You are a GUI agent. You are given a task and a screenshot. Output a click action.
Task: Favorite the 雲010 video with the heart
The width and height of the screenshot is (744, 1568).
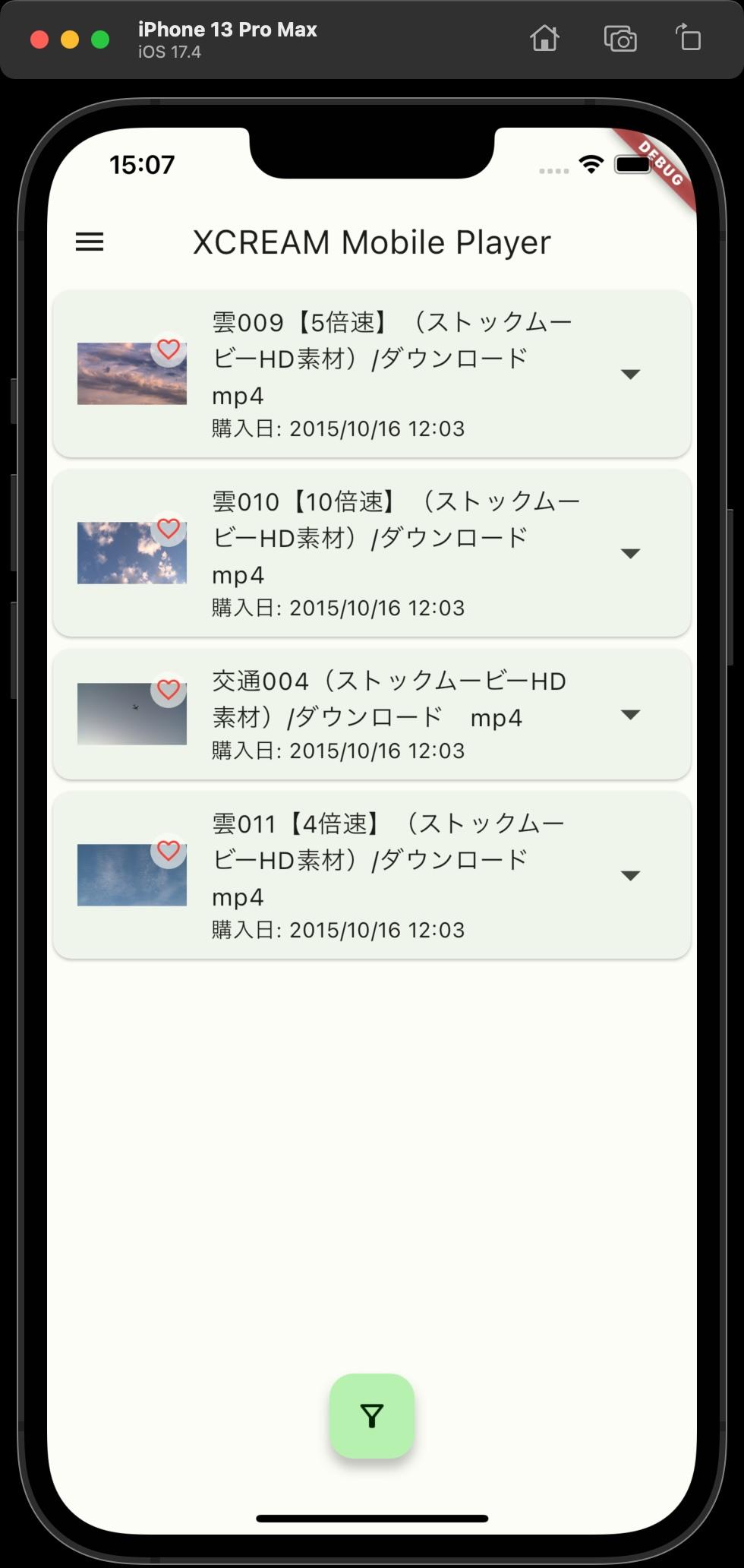[169, 529]
